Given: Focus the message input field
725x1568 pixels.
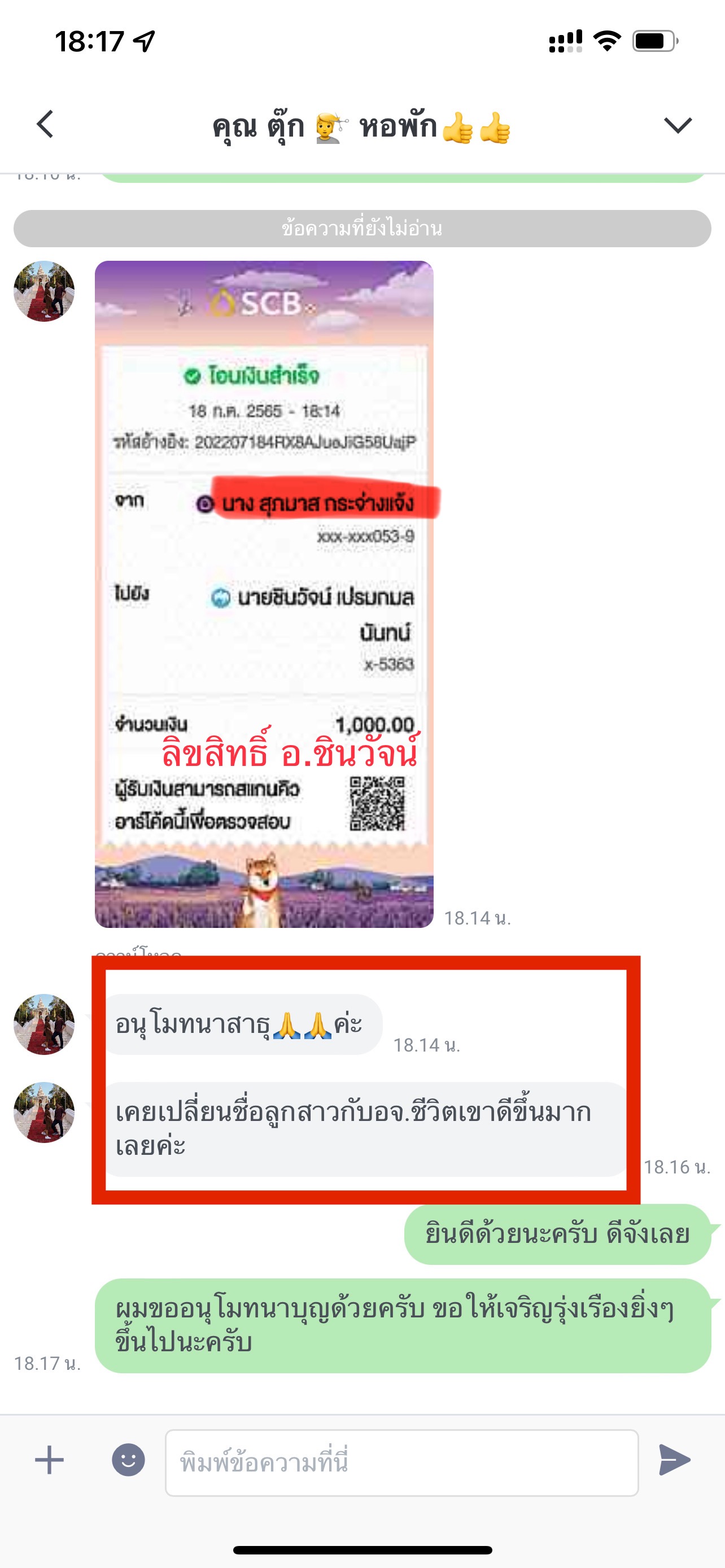Looking at the screenshot, I should (402, 1462).
